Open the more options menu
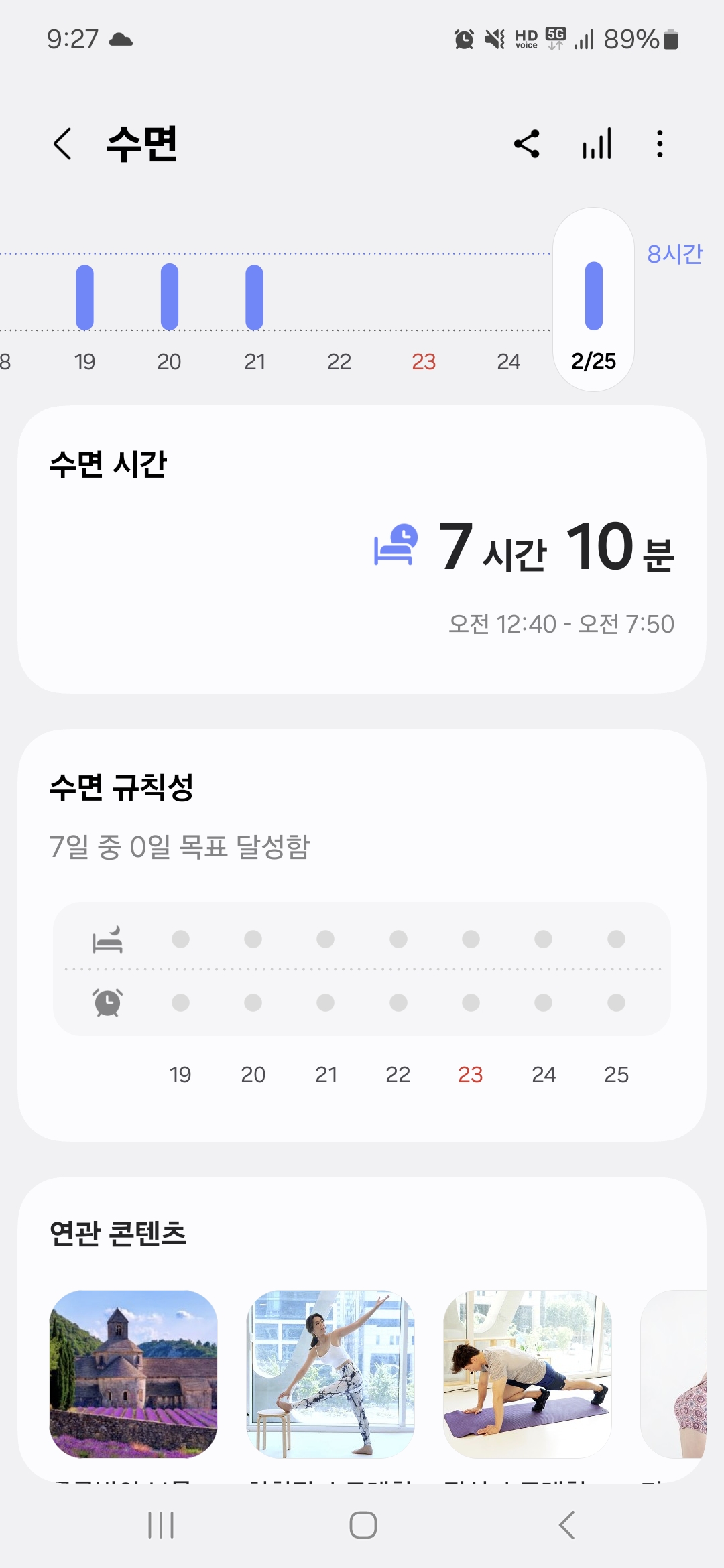This screenshot has width=724, height=1568. [x=660, y=144]
